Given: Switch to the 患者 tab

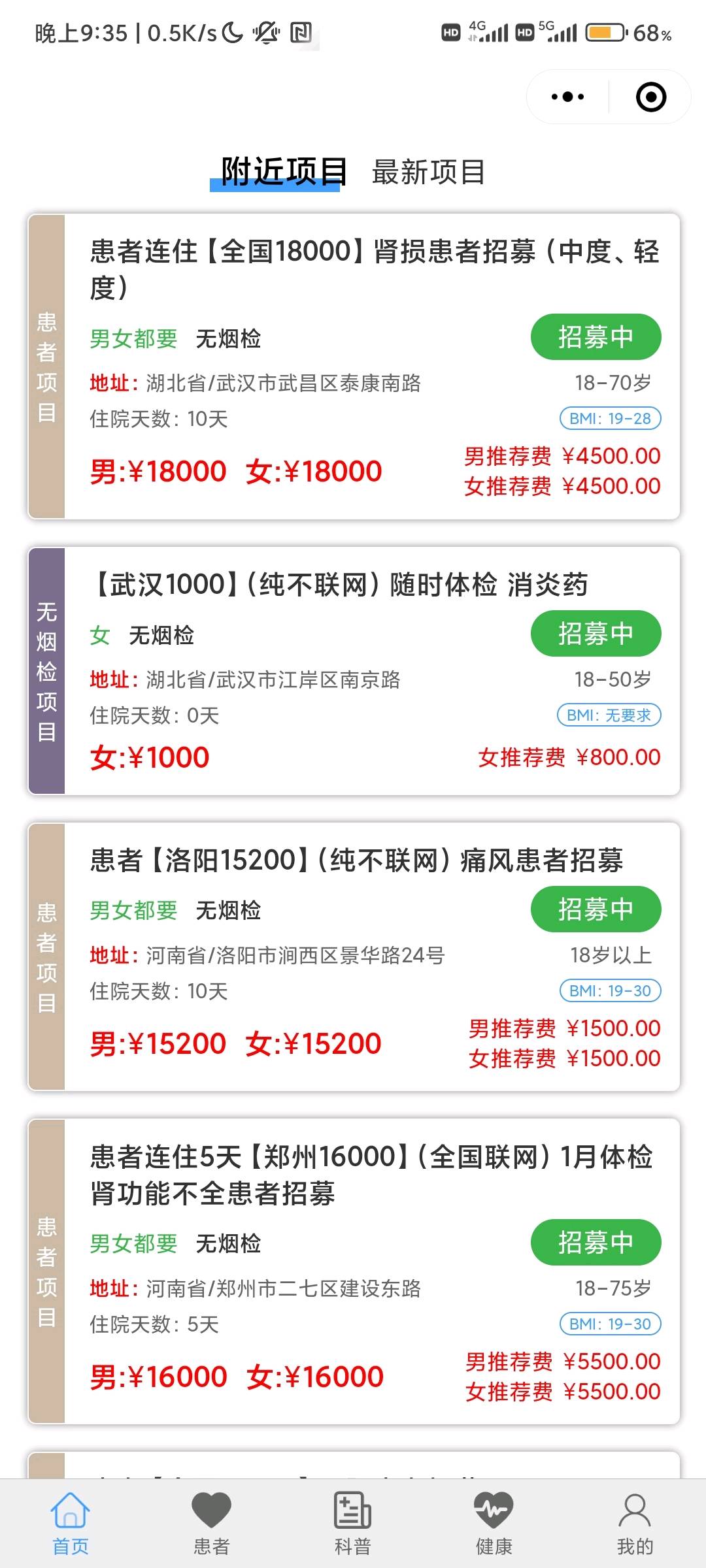Looking at the screenshot, I should pyautogui.click(x=212, y=1524).
